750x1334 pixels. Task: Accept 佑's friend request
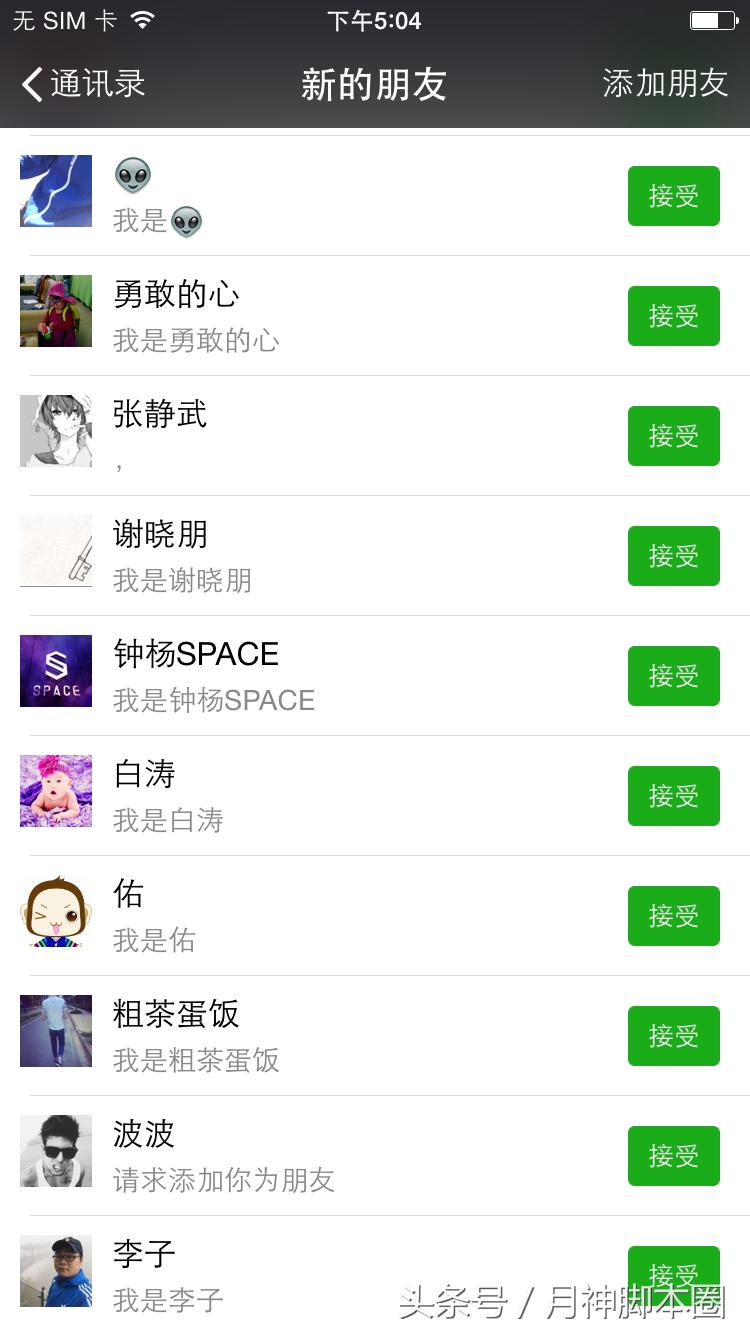click(x=673, y=916)
